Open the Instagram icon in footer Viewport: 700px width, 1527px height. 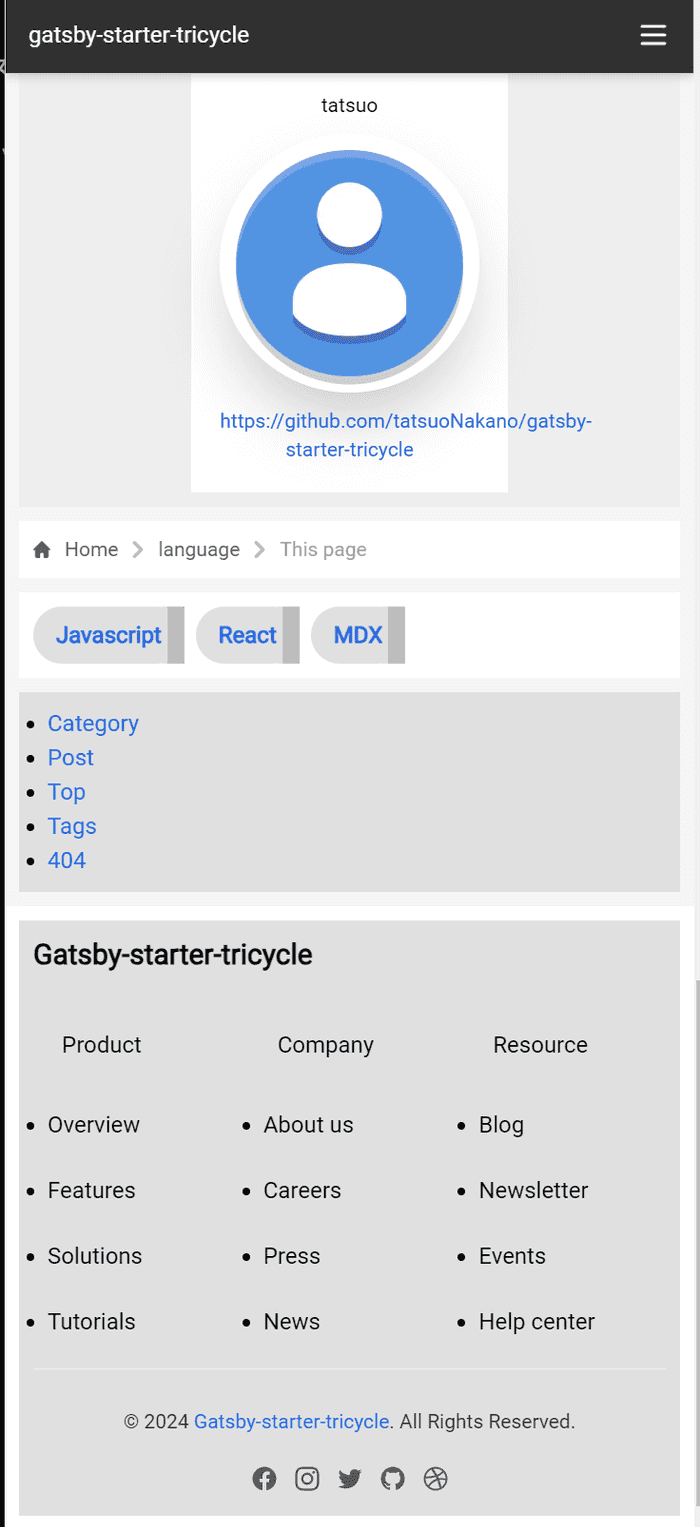pyautogui.click(x=307, y=1479)
